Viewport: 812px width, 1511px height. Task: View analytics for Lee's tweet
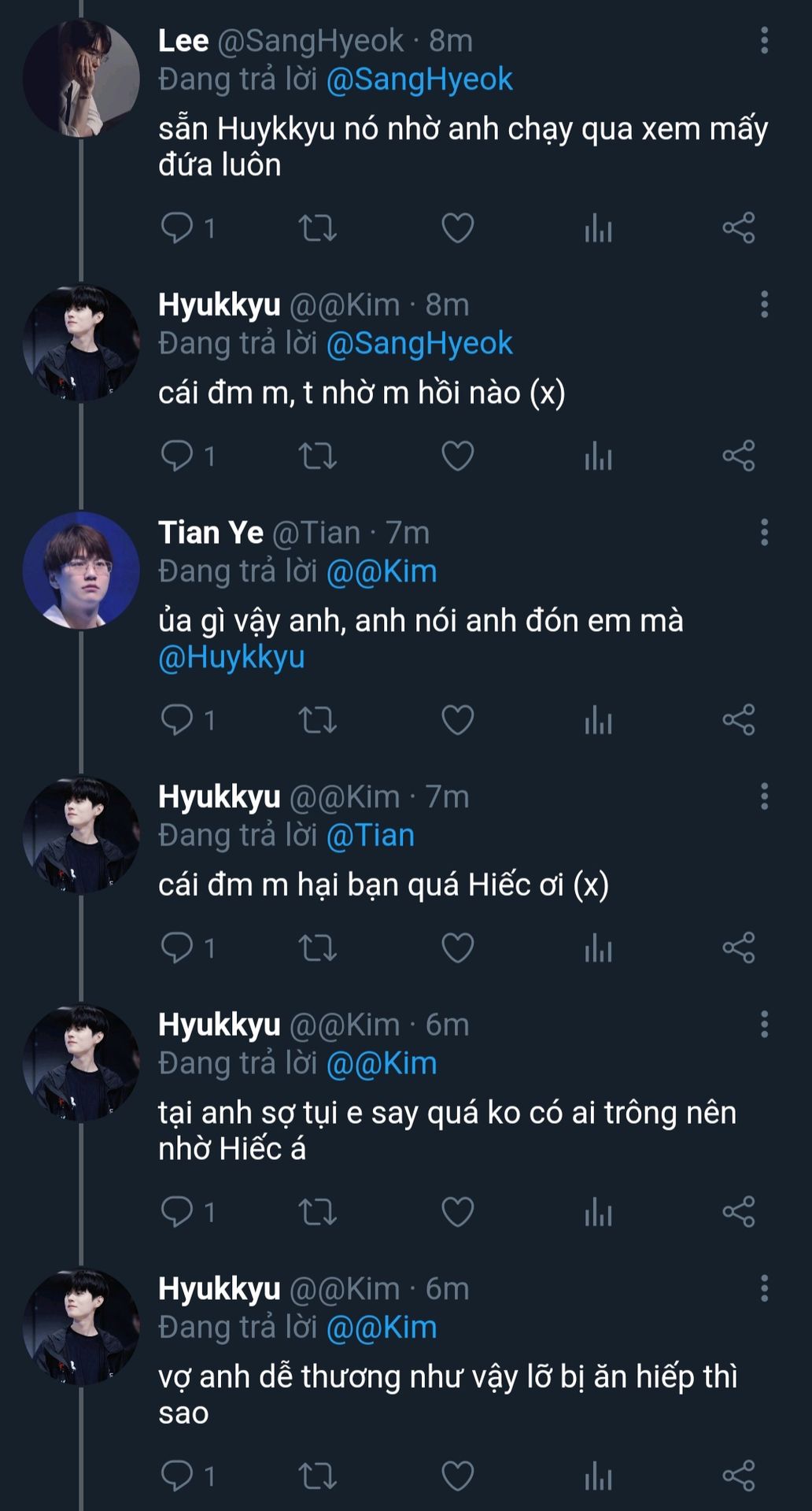tap(598, 228)
